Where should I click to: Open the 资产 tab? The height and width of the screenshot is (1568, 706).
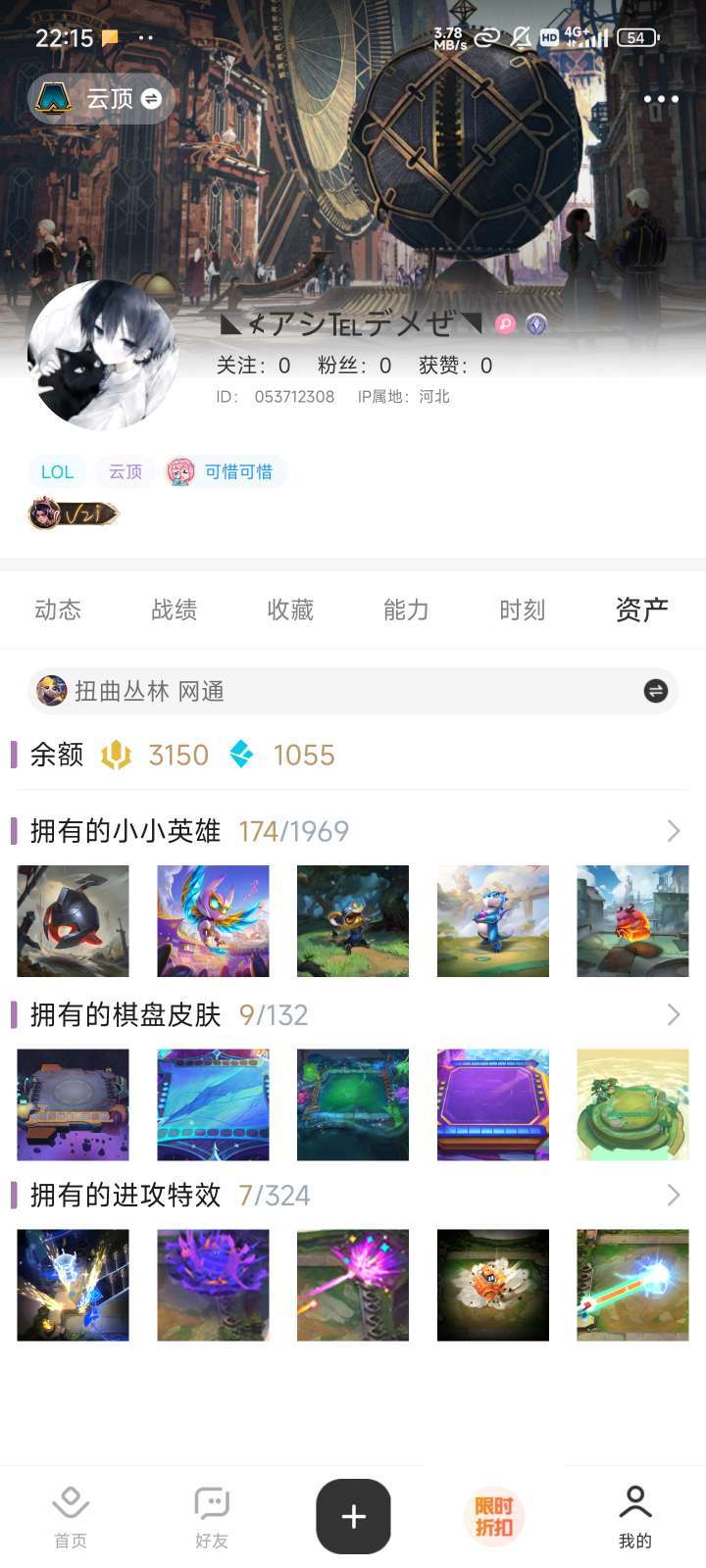click(x=641, y=610)
